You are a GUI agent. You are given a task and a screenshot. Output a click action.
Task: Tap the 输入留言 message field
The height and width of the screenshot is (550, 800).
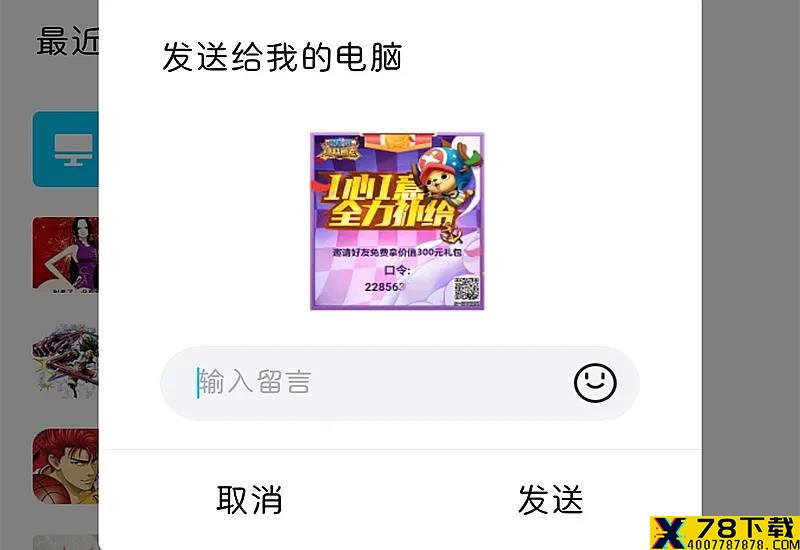click(x=370, y=383)
